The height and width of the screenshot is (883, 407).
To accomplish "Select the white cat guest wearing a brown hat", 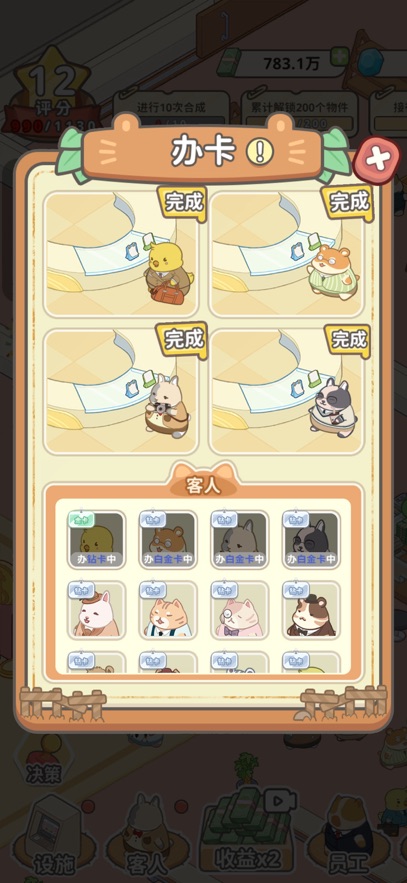I will 97,610.
